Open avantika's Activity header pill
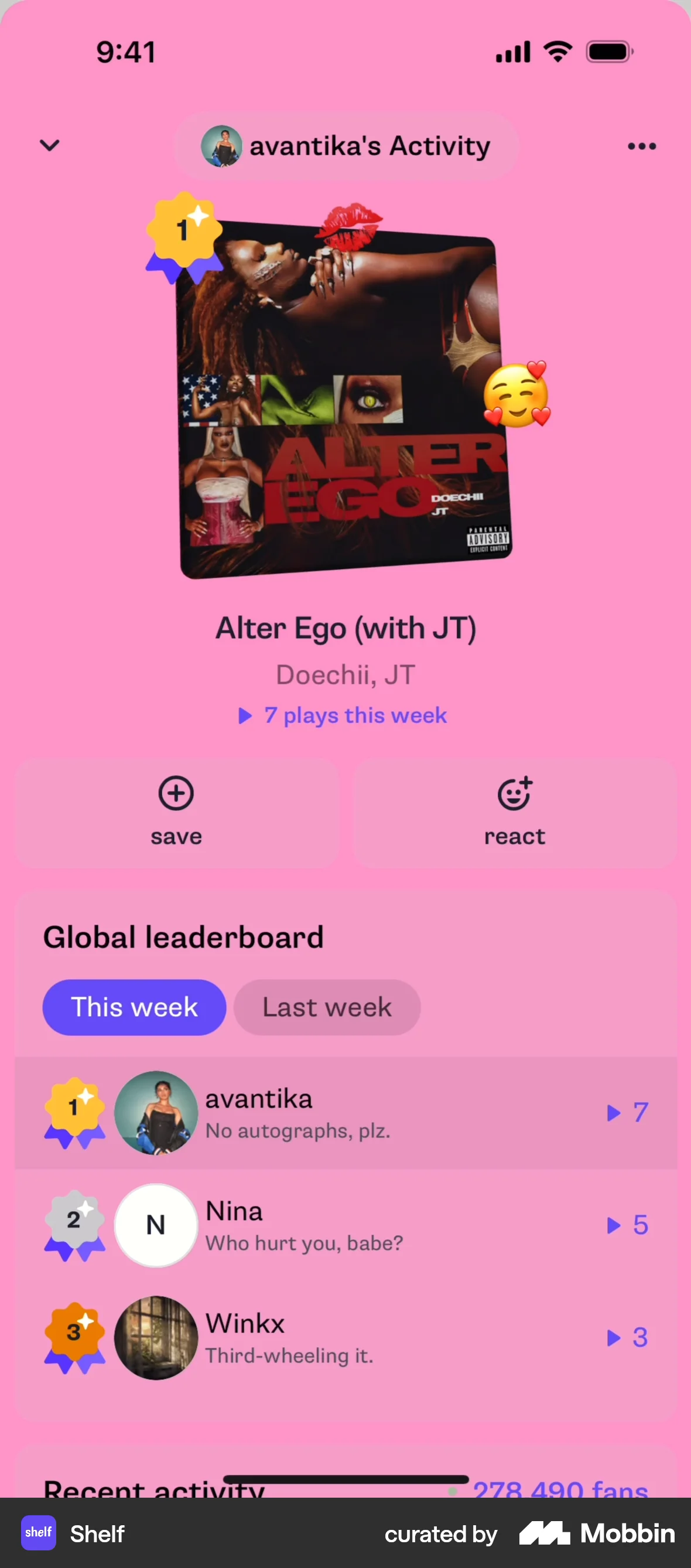This screenshot has height=1568, width=691. click(x=346, y=146)
